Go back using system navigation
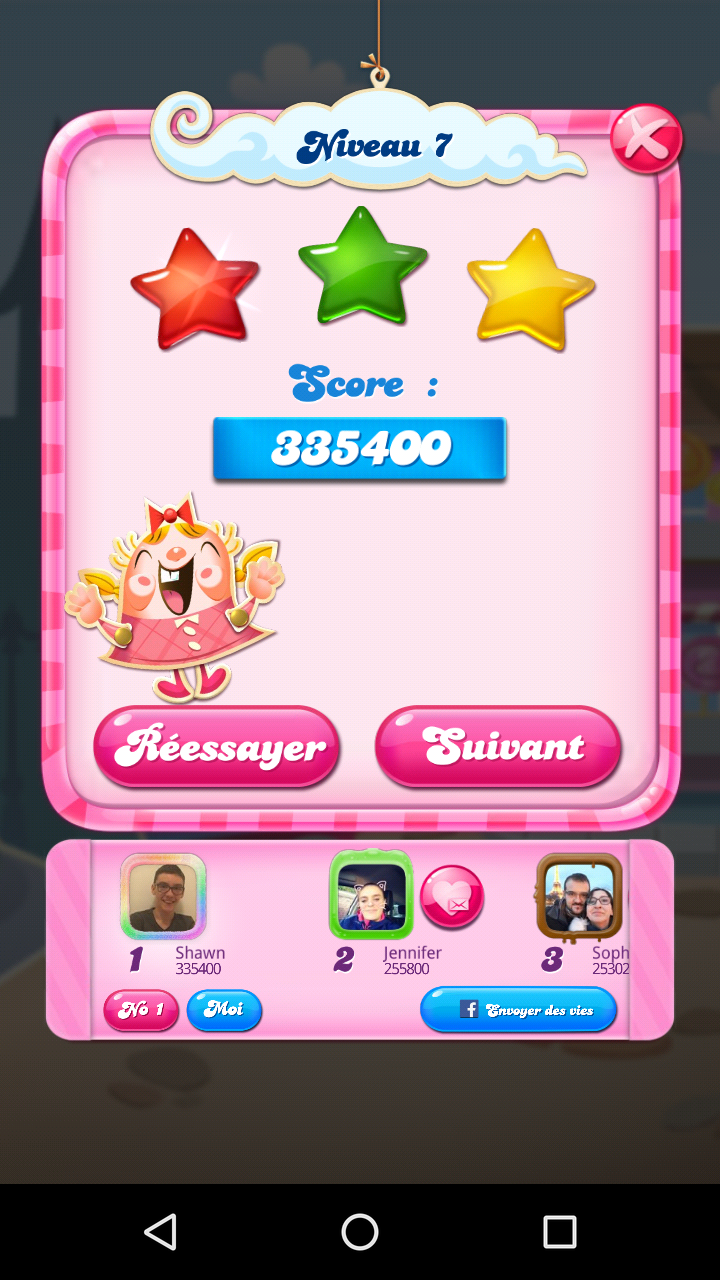 click(161, 1232)
